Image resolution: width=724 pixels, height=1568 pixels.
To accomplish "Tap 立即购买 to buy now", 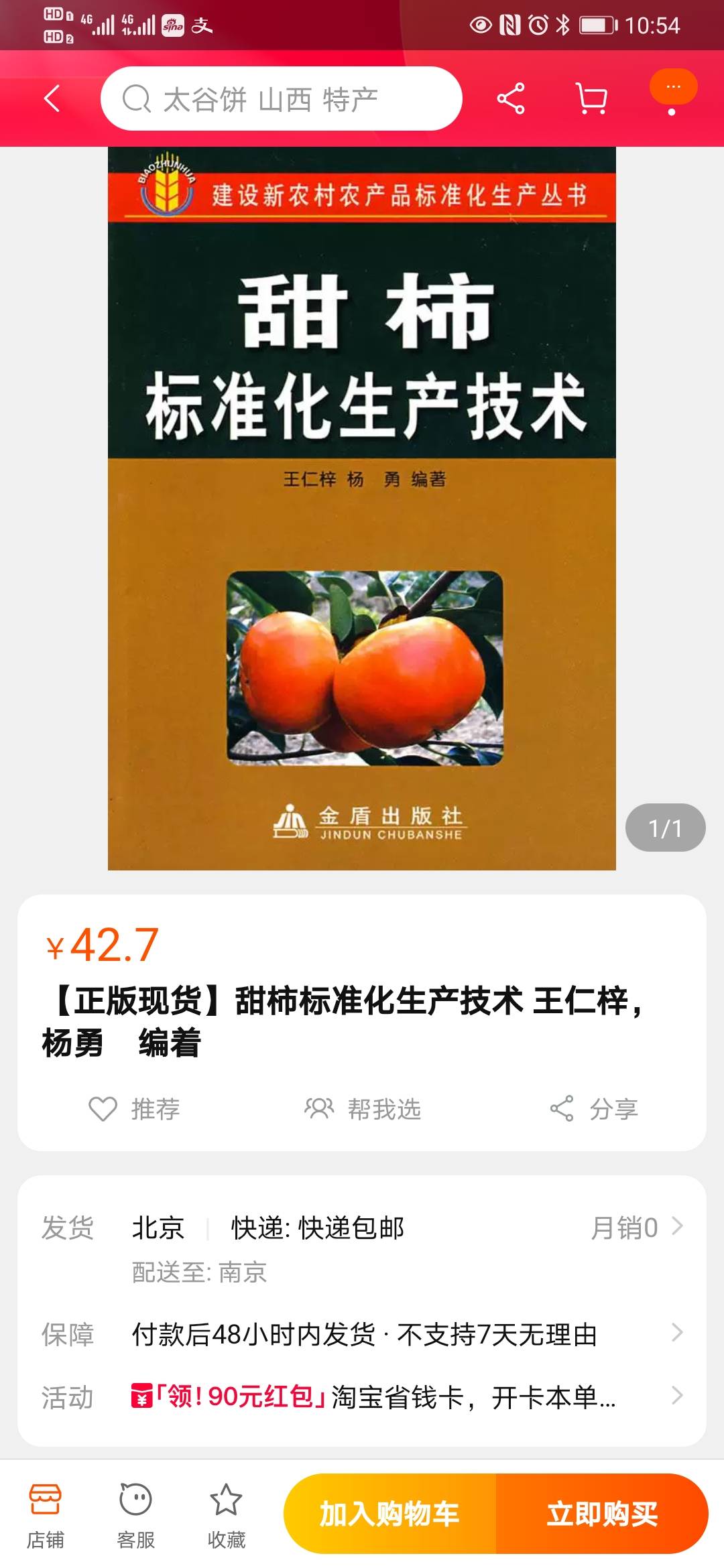I will (x=602, y=1514).
